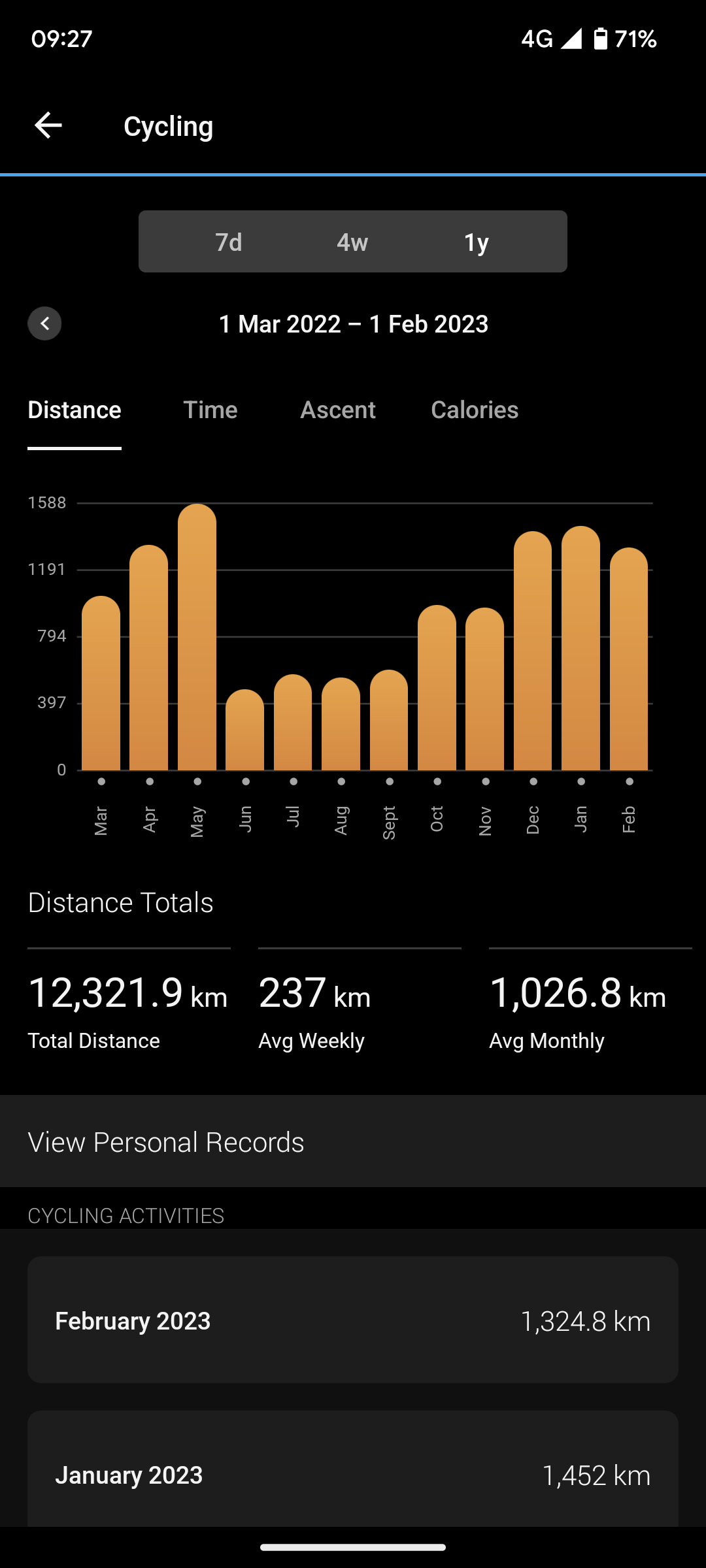Open the Ascent tab
Screen dimensions: 706x1568
[338, 410]
